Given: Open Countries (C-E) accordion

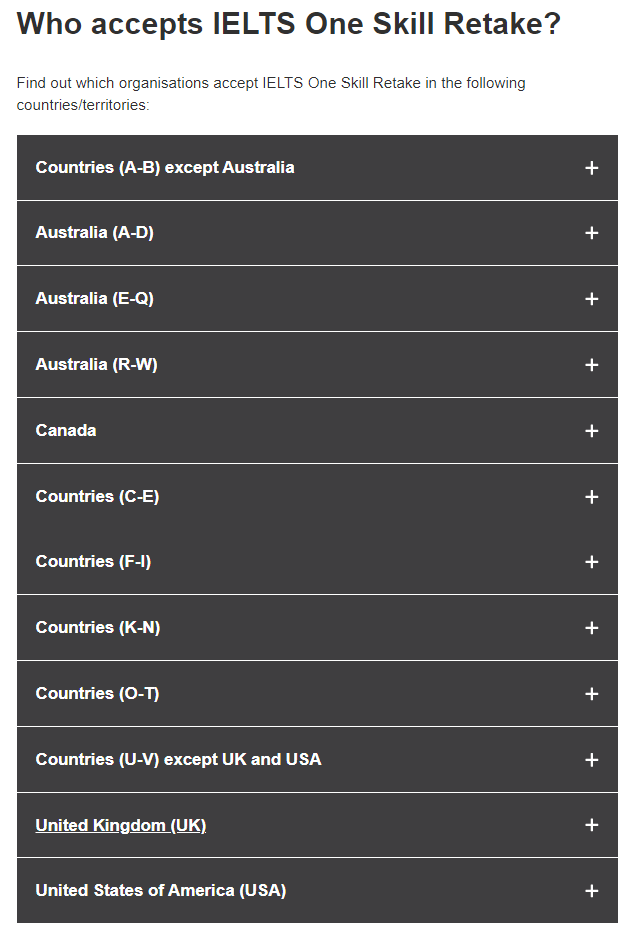Looking at the screenshot, I should (x=316, y=497).
